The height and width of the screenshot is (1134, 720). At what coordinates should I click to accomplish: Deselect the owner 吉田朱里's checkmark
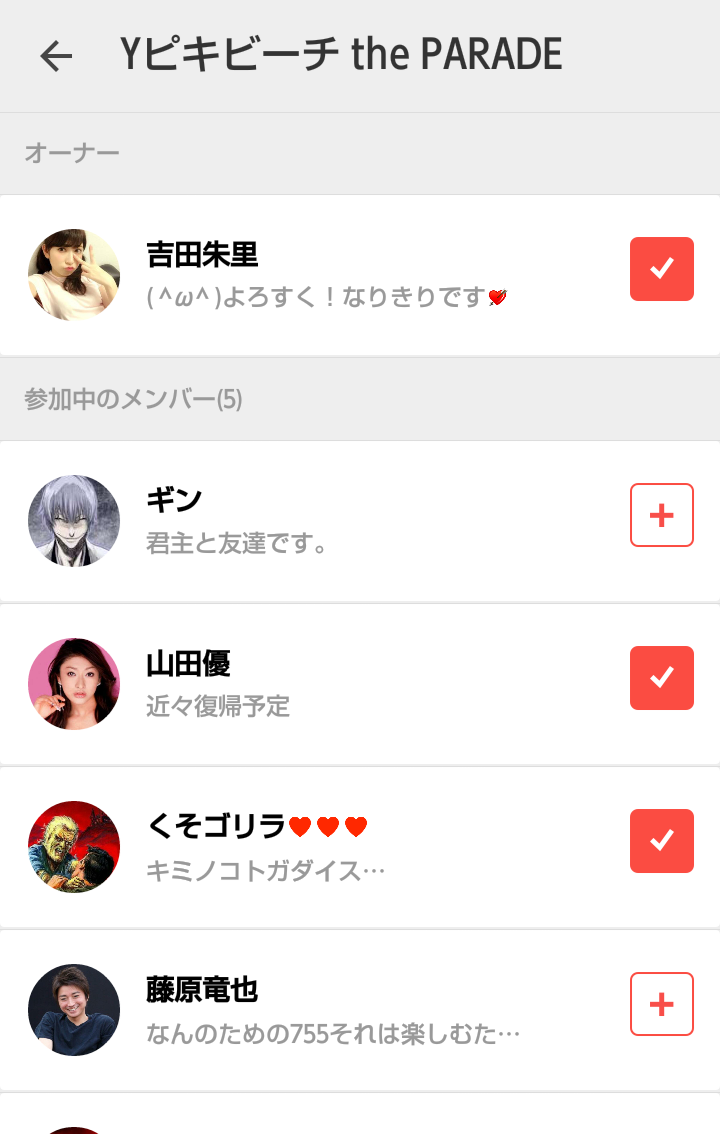click(661, 268)
